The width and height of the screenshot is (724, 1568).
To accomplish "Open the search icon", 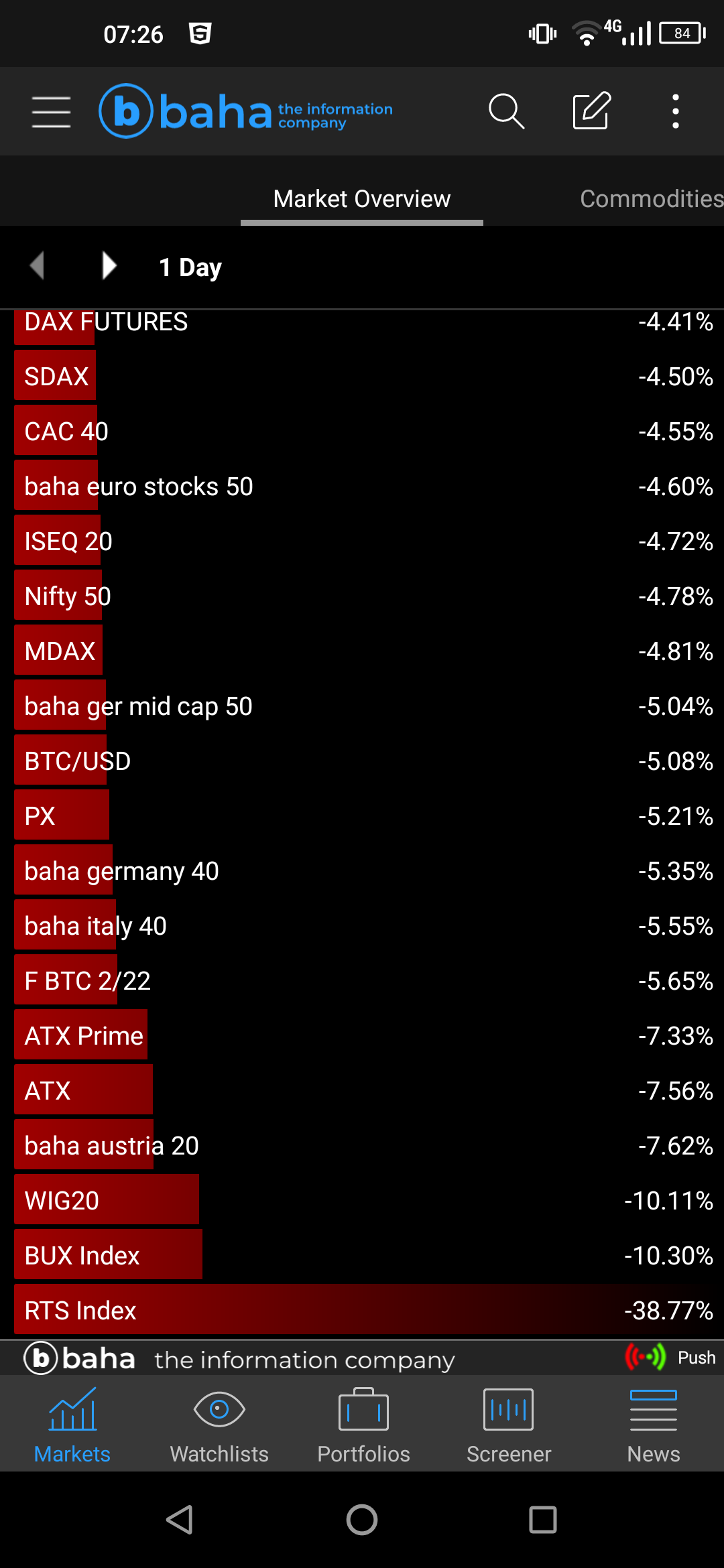I will (x=506, y=111).
